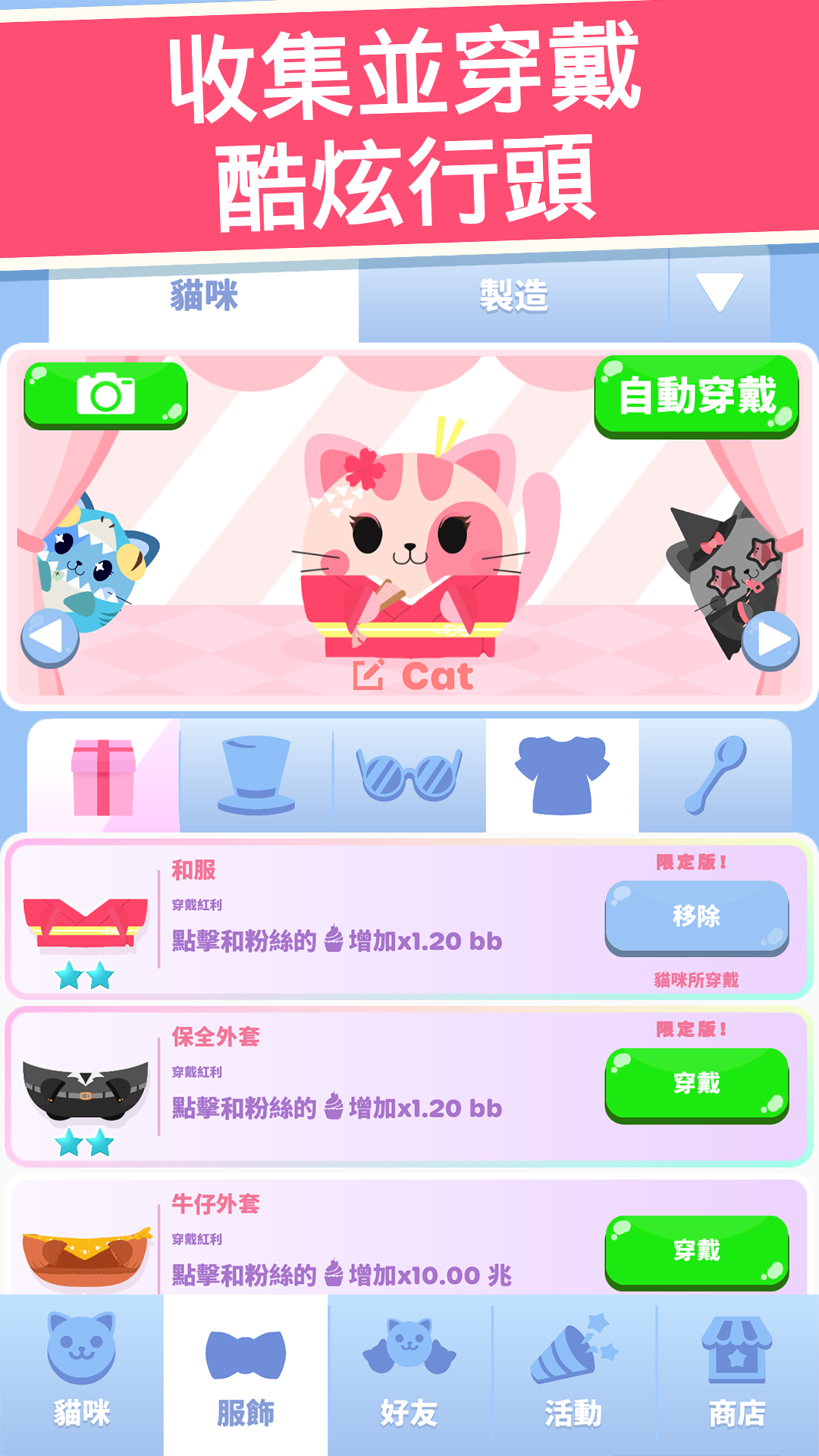Put on the 牛仔外套 with 穿戴
This screenshot has height=1456, width=819.
696,1251
